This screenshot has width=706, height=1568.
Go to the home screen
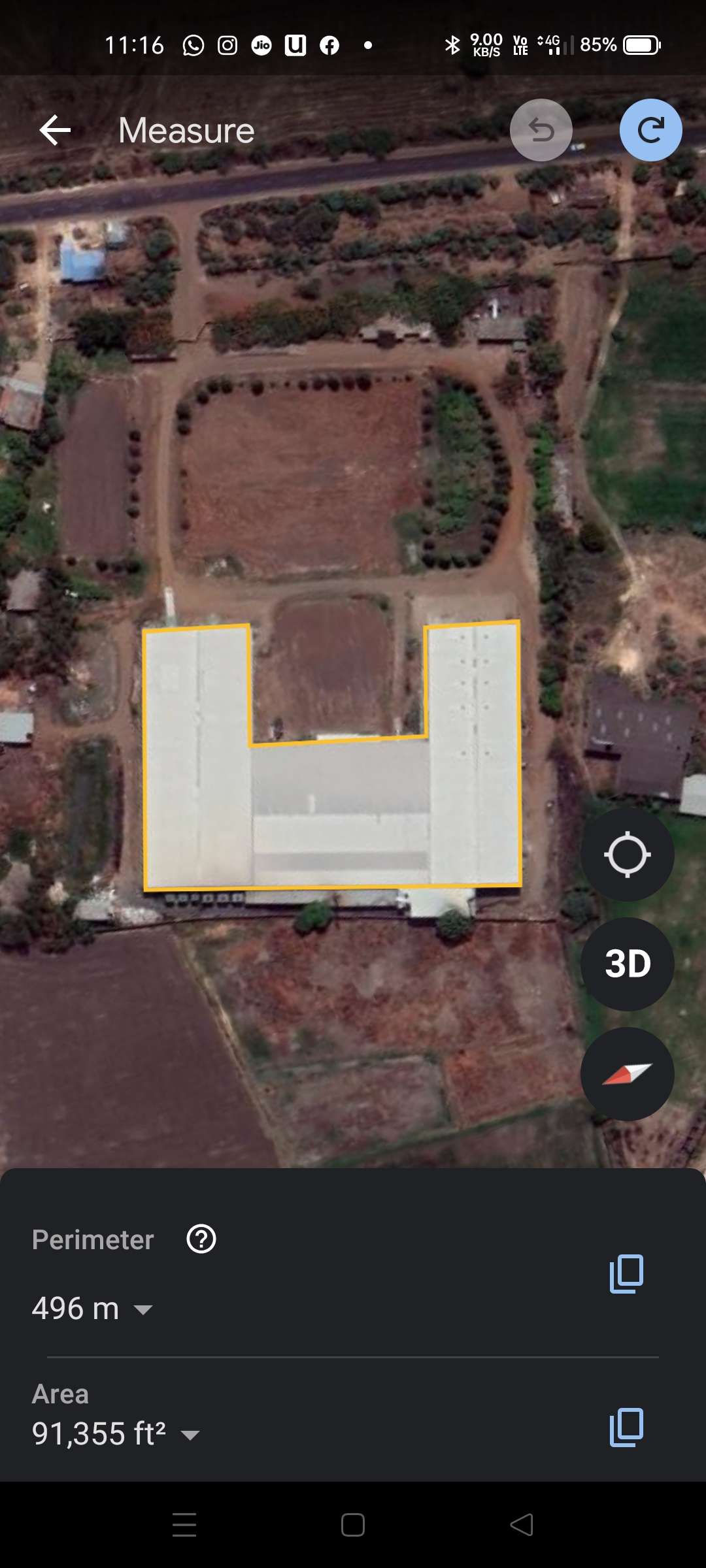[x=353, y=1525]
